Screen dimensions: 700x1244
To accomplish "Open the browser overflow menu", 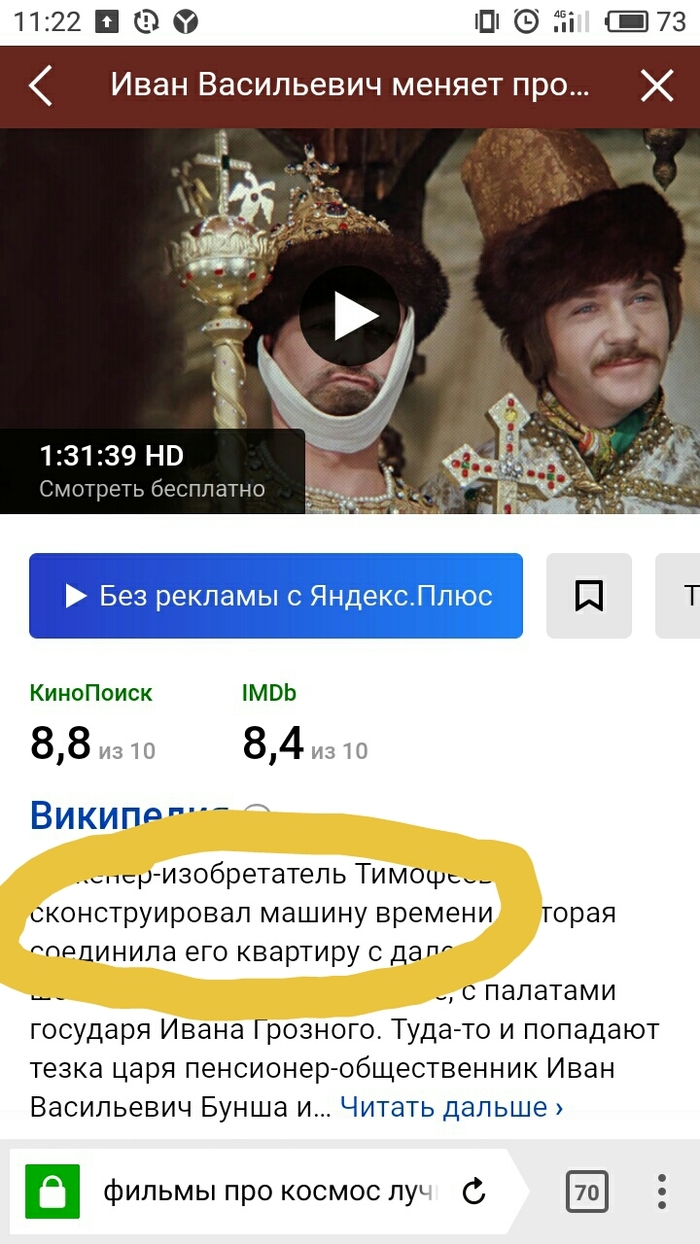I will click(x=662, y=1192).
